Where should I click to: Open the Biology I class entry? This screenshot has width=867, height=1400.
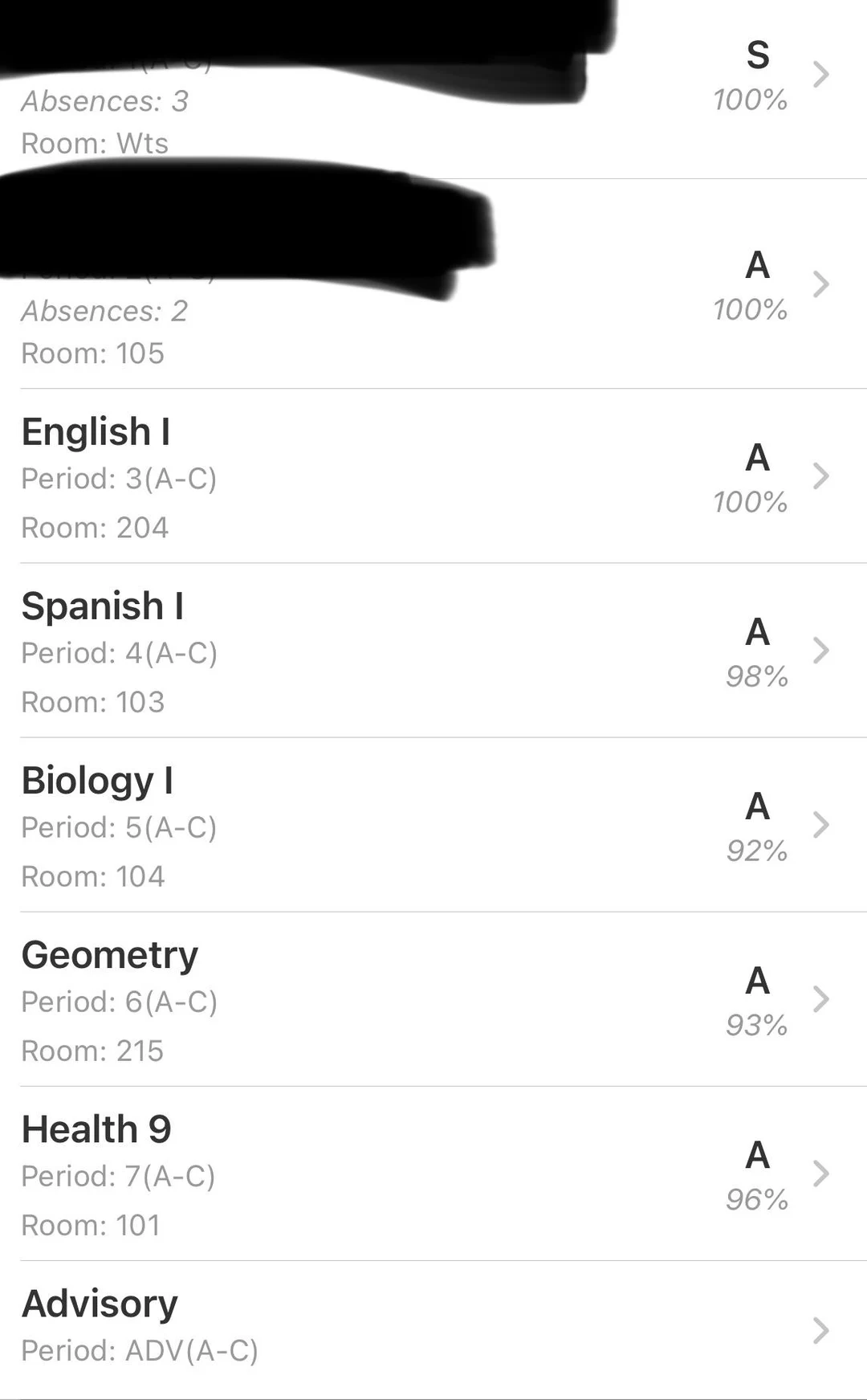(96, 779)
